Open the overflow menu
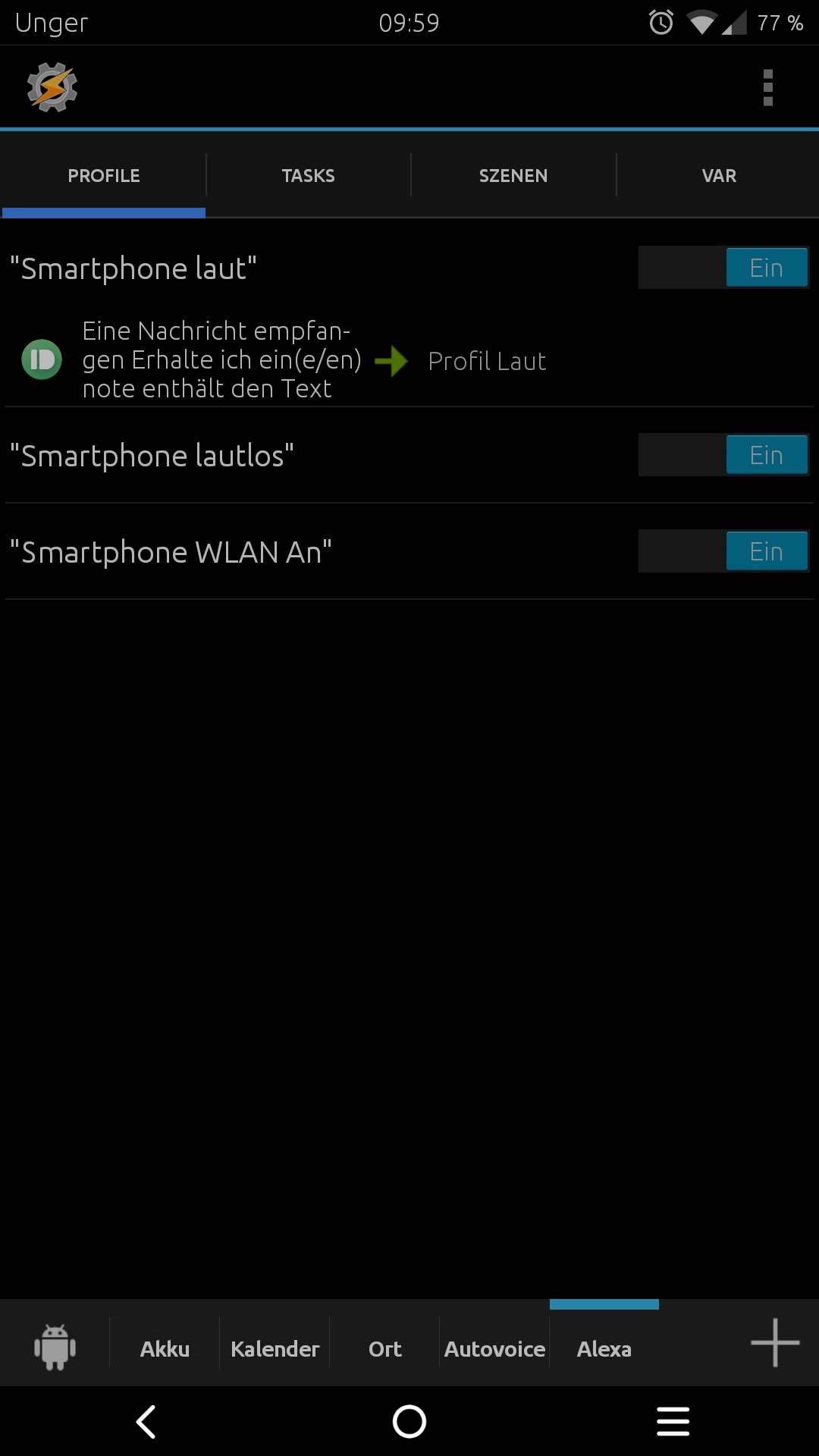This screenshot has height=1456, width=819. click(x=767, y=88)
